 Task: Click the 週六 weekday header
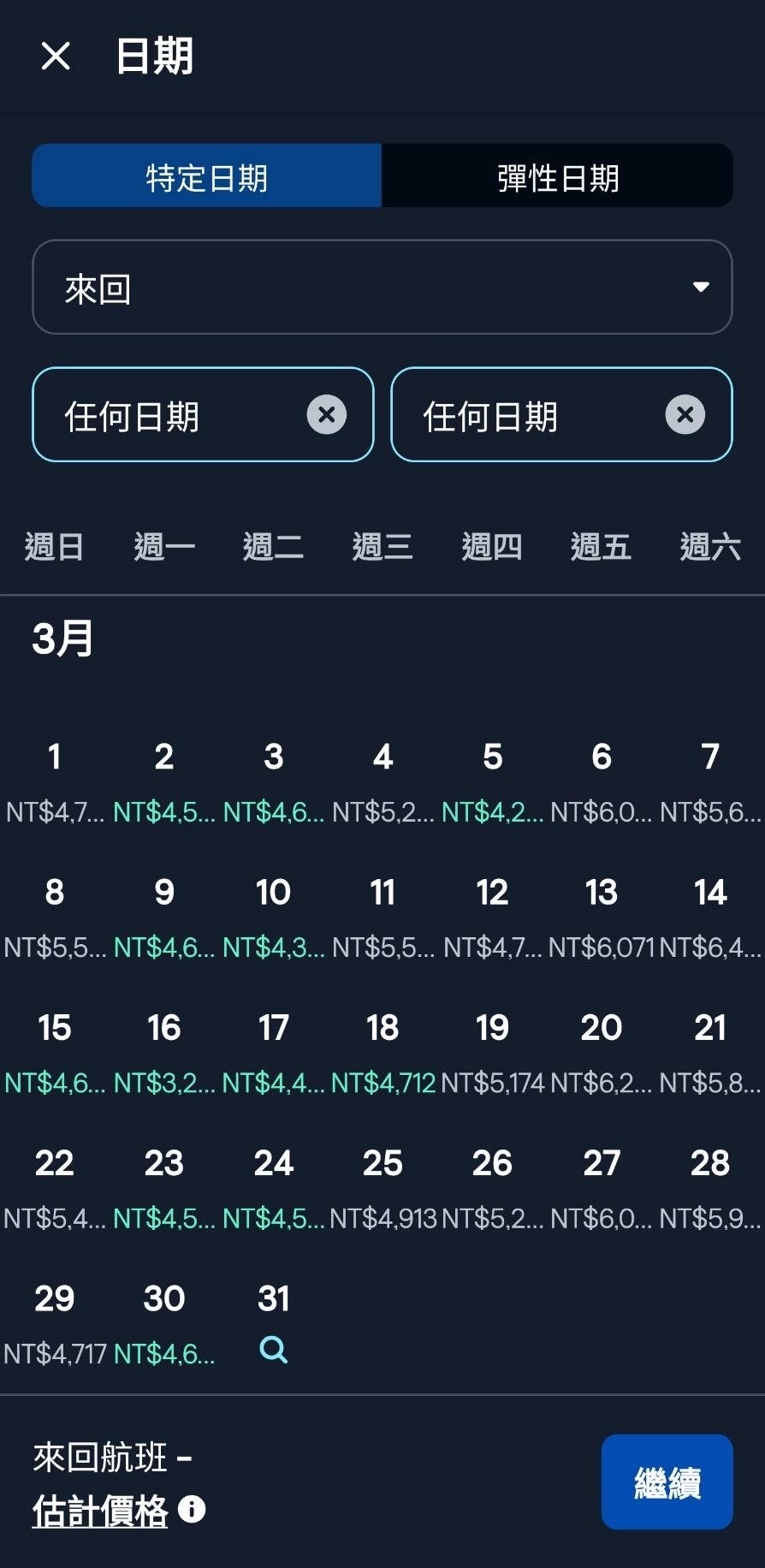710,547
